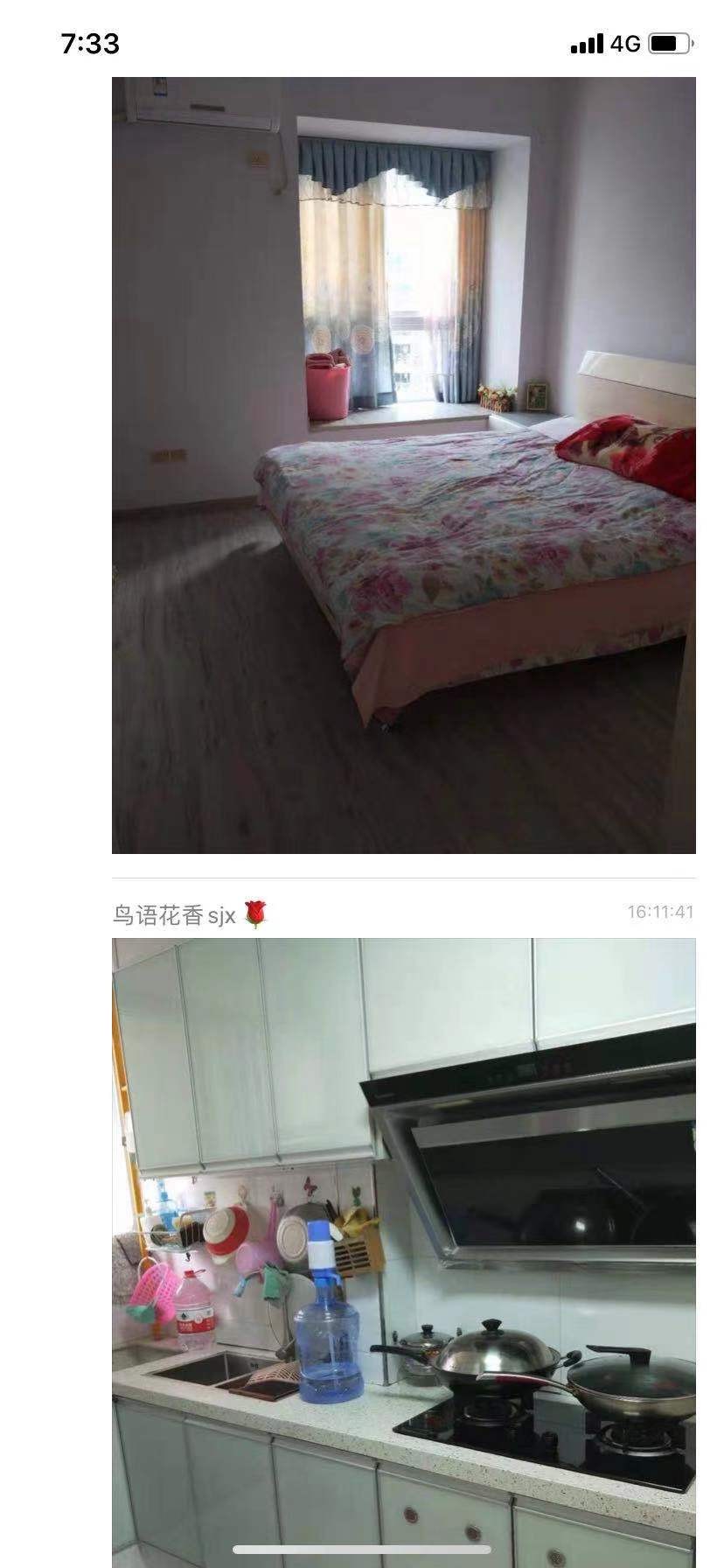Open the bedroom photo message
Screen dimensions: 724x1568
(x=404, y=465)
